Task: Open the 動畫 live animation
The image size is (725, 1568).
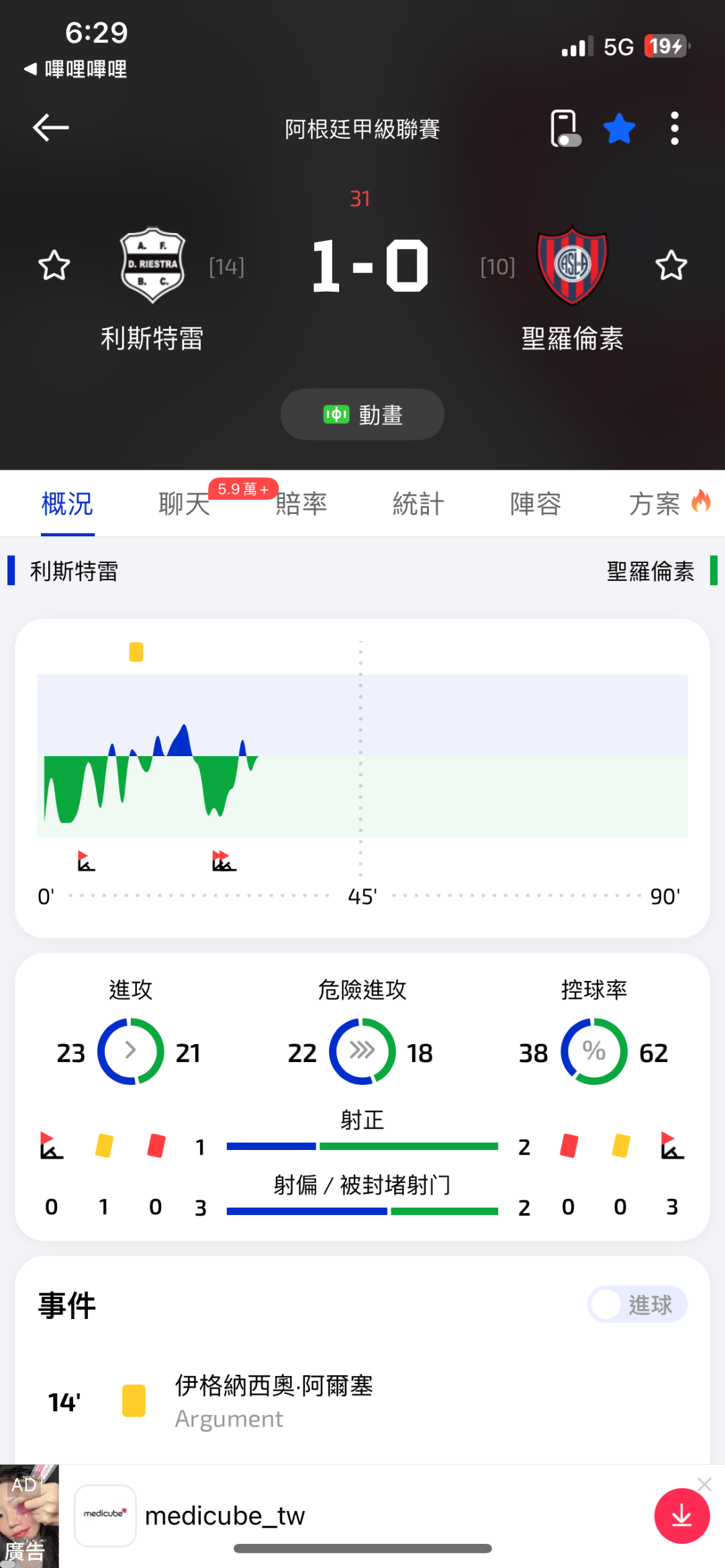Action: 362,415
